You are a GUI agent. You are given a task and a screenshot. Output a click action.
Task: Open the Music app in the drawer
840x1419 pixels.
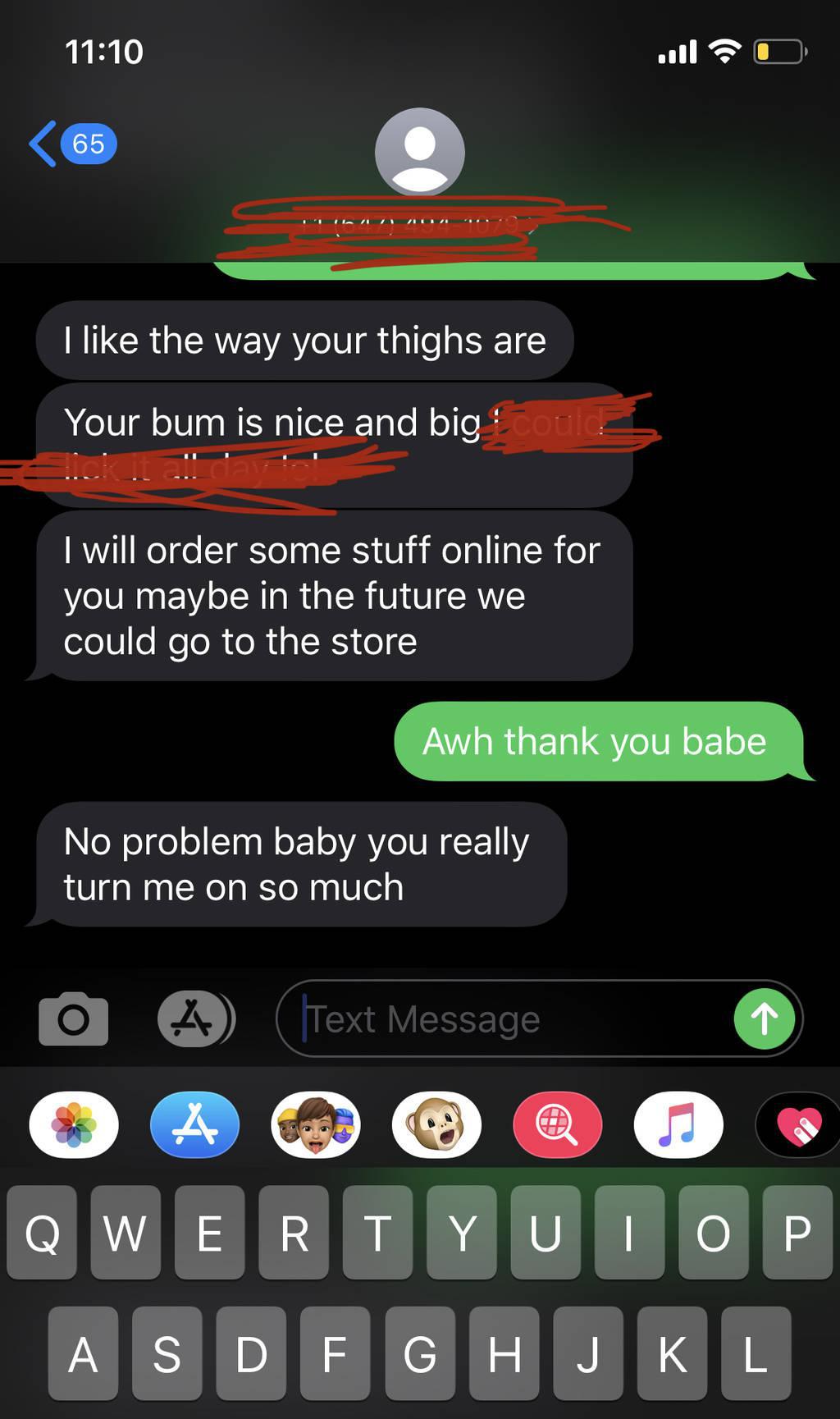679,1124
